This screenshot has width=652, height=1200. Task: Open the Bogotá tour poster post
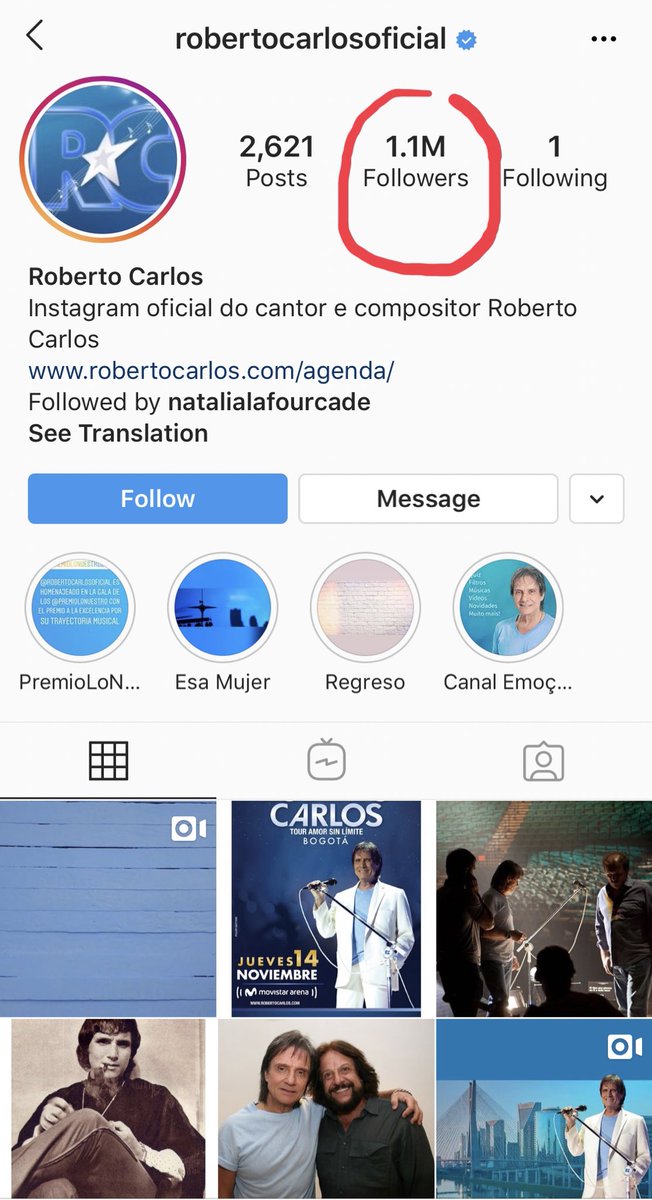(326, 908)
